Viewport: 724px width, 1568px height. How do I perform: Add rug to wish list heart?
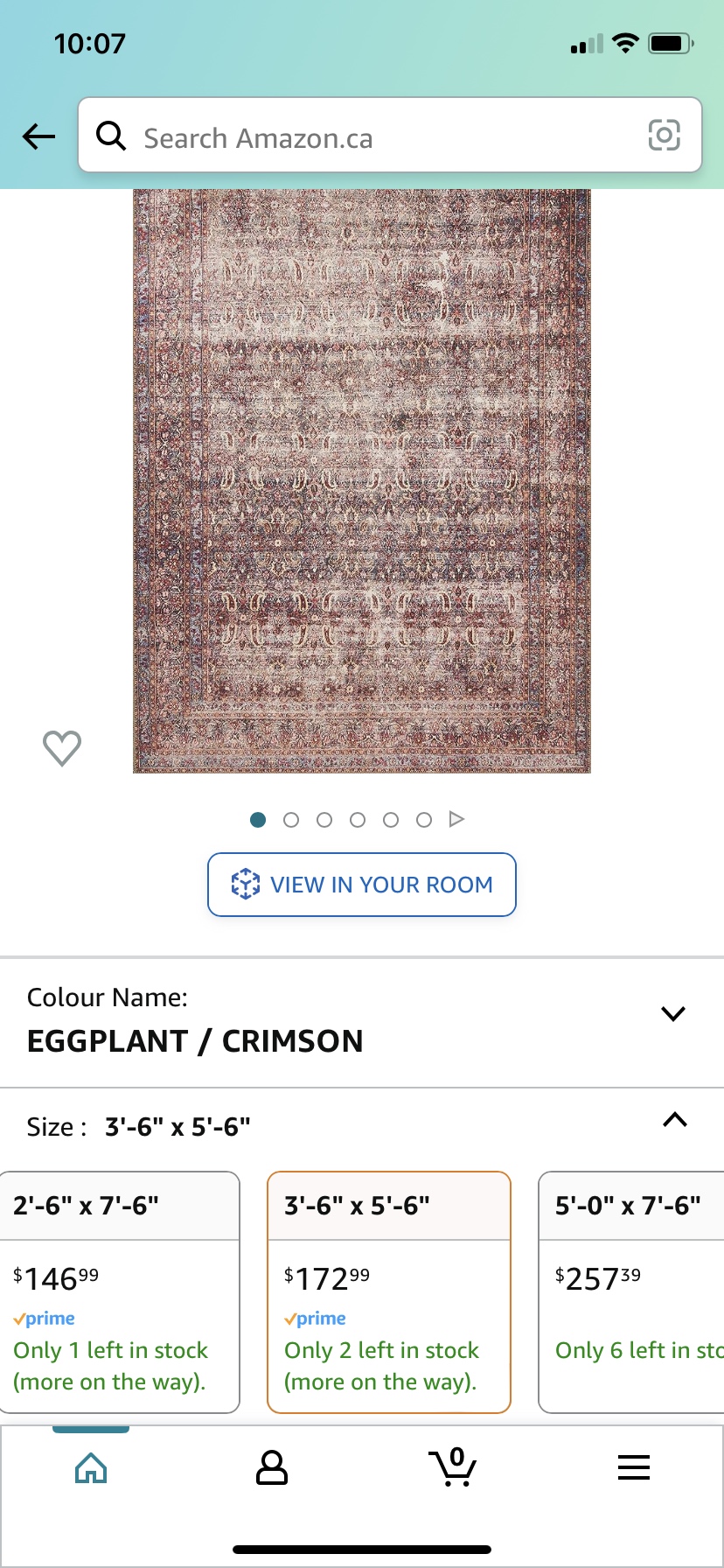[62, 748]
